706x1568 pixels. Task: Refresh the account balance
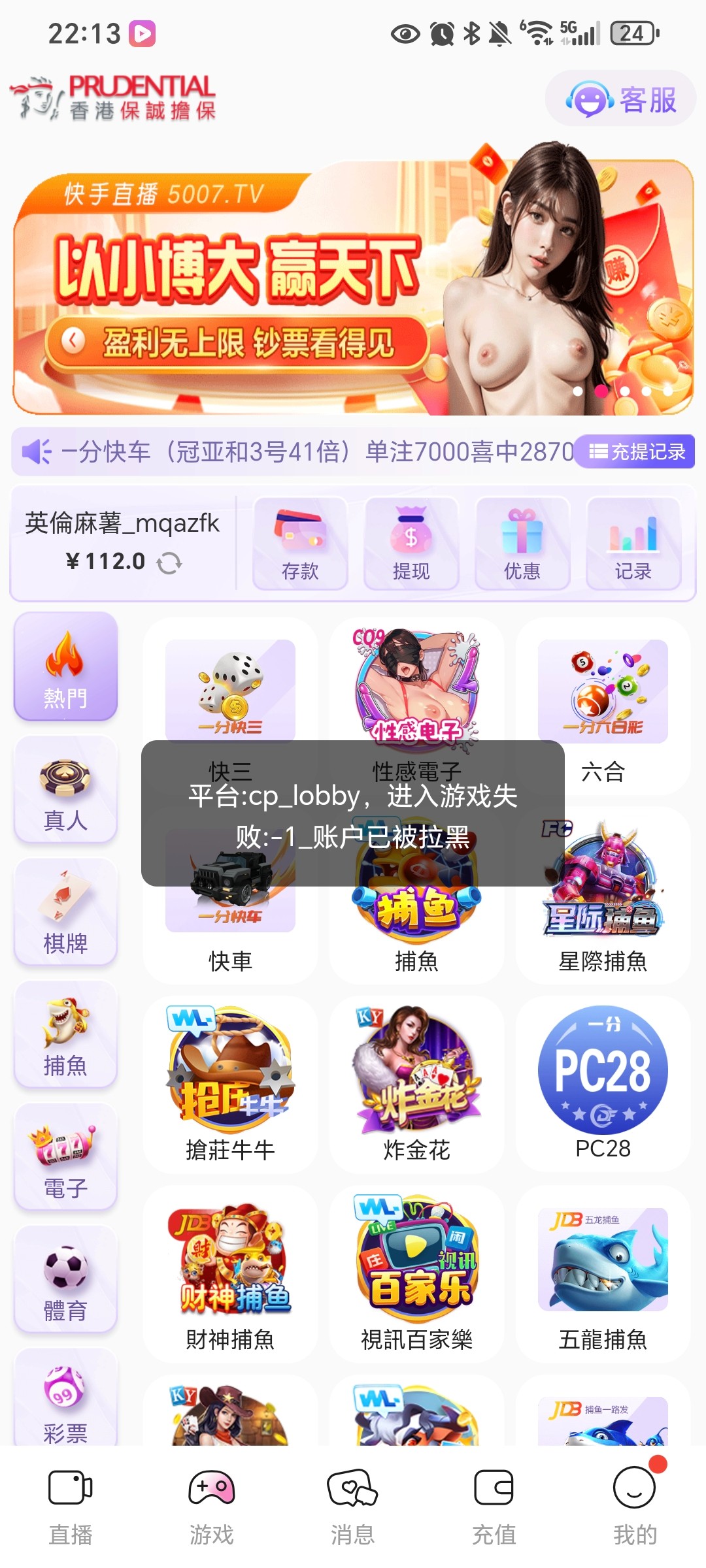[x=169, y=563]
